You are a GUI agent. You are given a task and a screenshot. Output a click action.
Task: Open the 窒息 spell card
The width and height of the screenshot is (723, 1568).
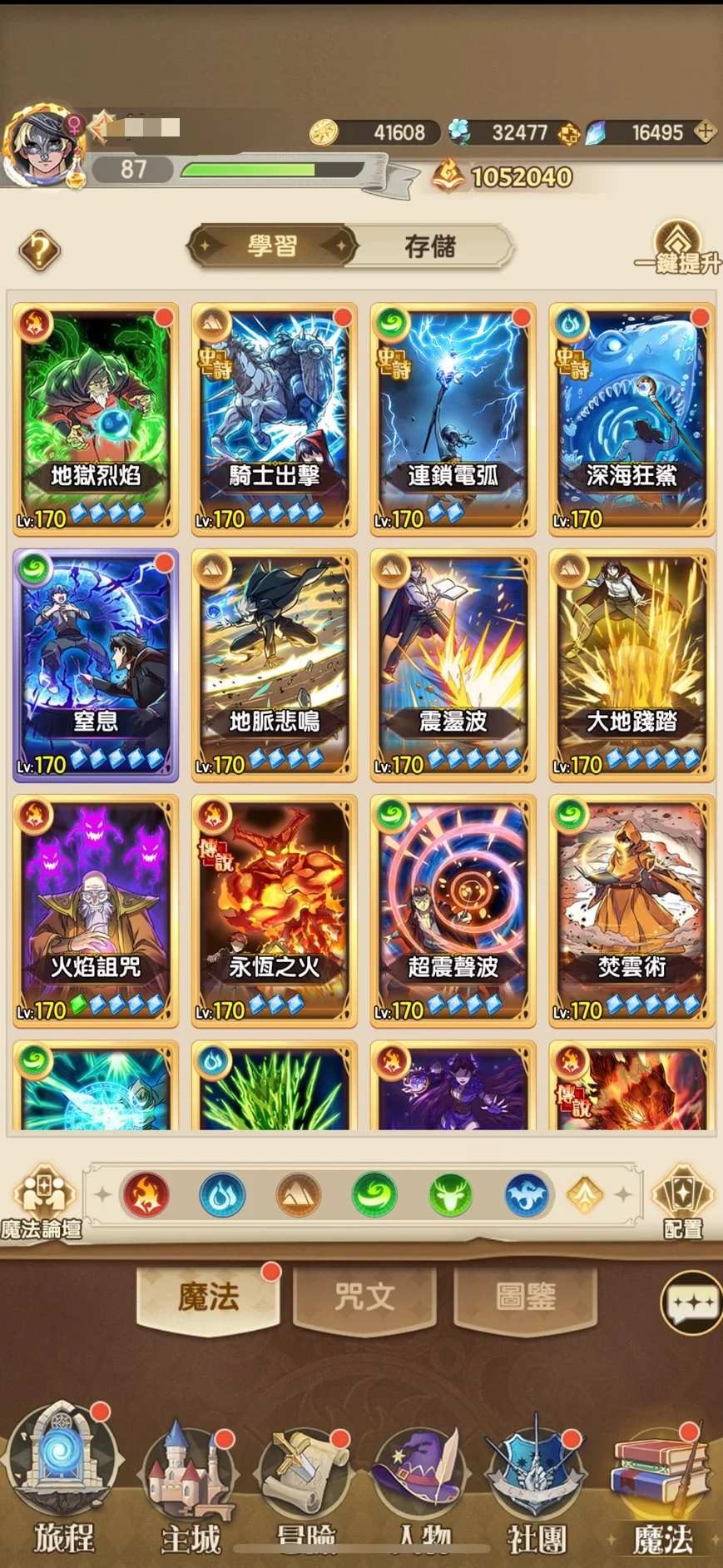click(96, 664)
